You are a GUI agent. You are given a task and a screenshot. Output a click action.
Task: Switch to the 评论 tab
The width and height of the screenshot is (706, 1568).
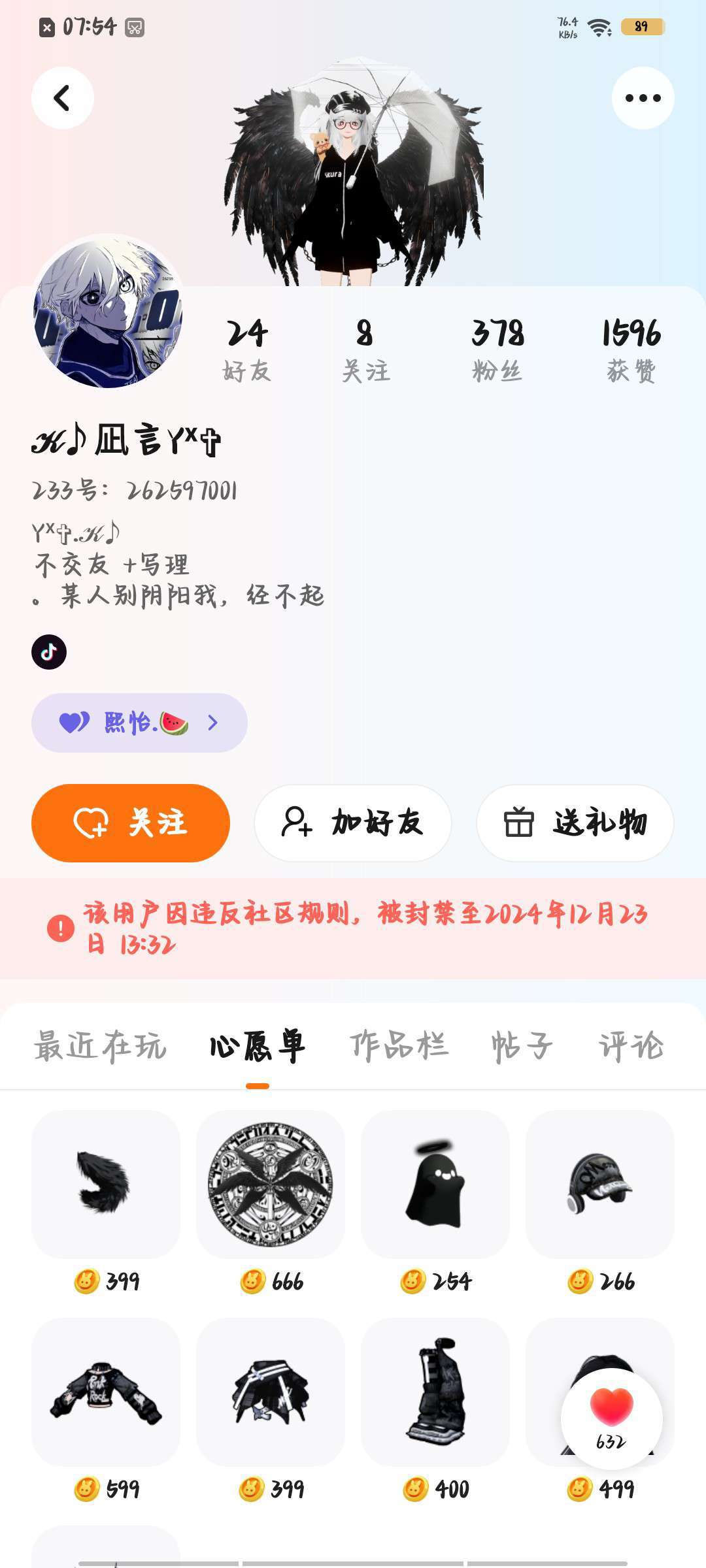click(x=631, y=1046)
